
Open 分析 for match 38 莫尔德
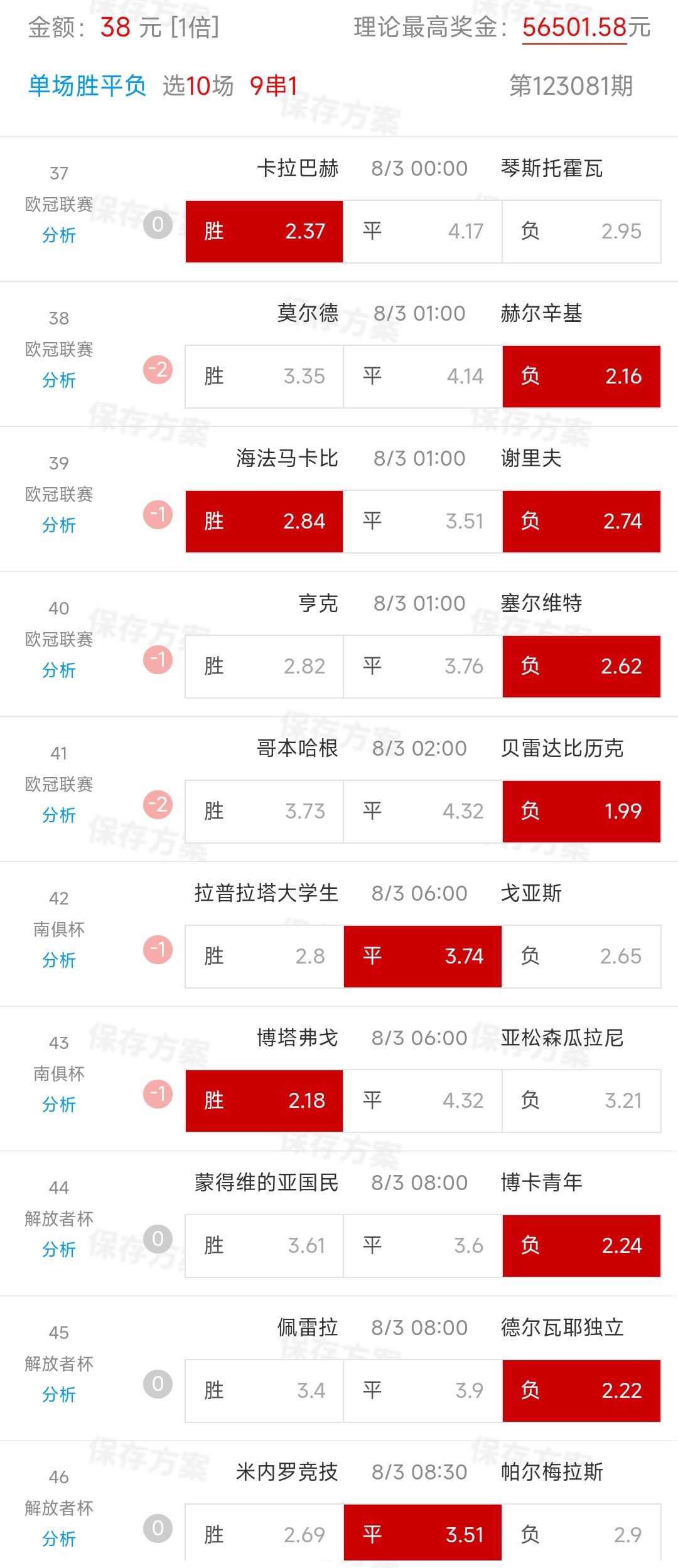point(59,380)
